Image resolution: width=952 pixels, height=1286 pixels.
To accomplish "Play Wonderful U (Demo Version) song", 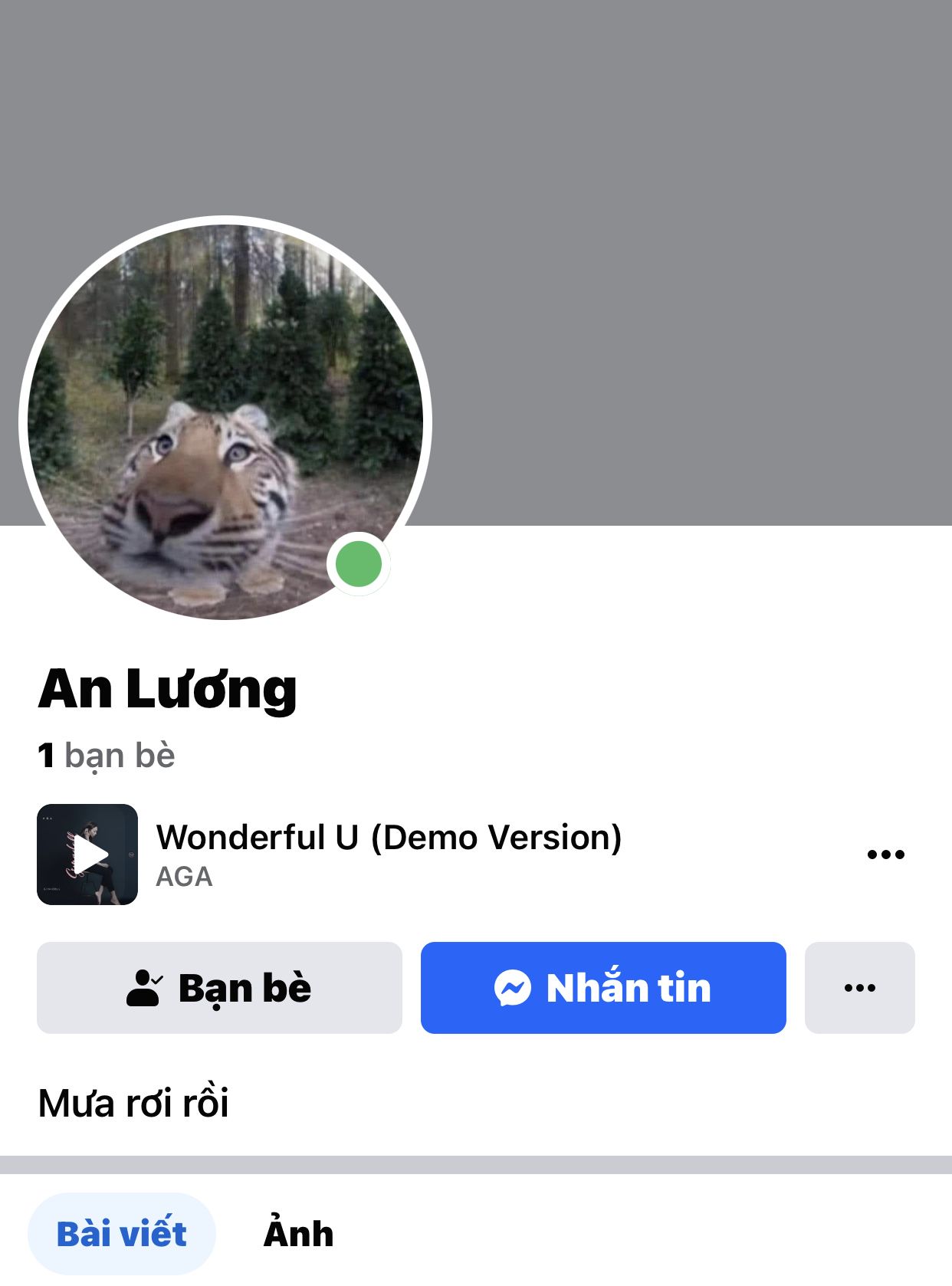I will 87,855.
